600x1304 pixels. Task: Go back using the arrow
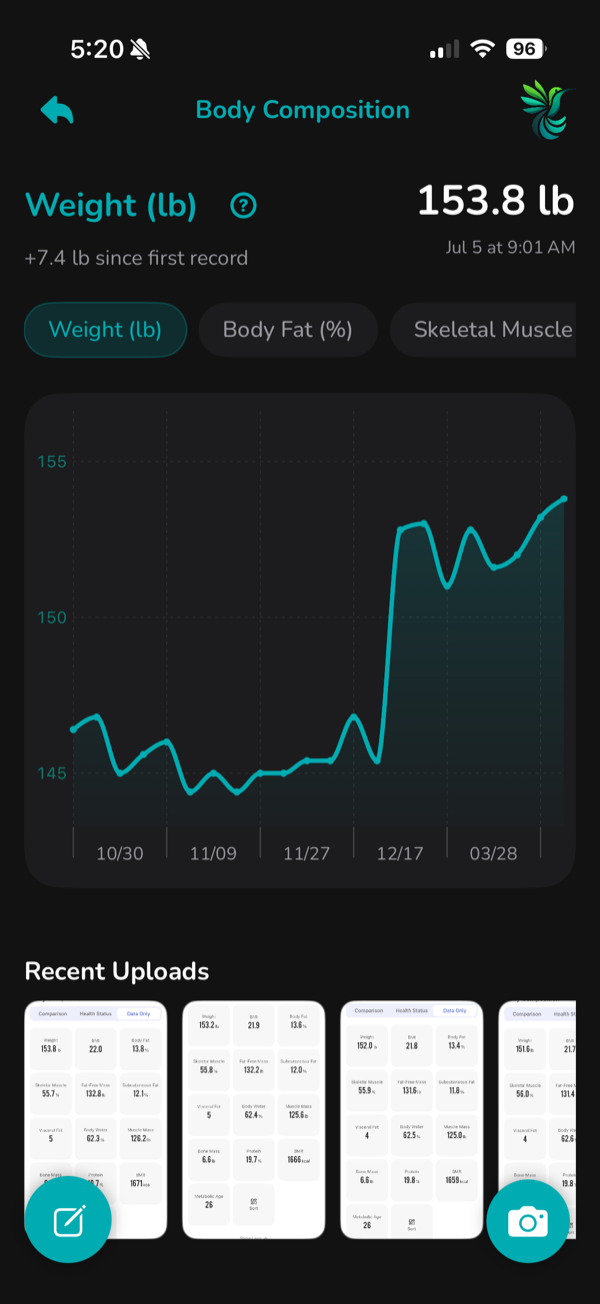57,109
